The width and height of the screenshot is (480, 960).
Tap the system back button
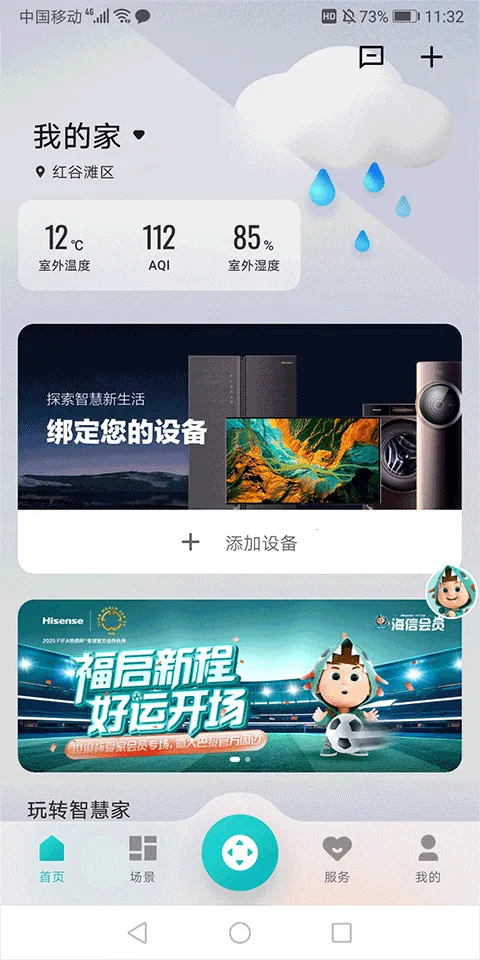(x=138, y=932)
